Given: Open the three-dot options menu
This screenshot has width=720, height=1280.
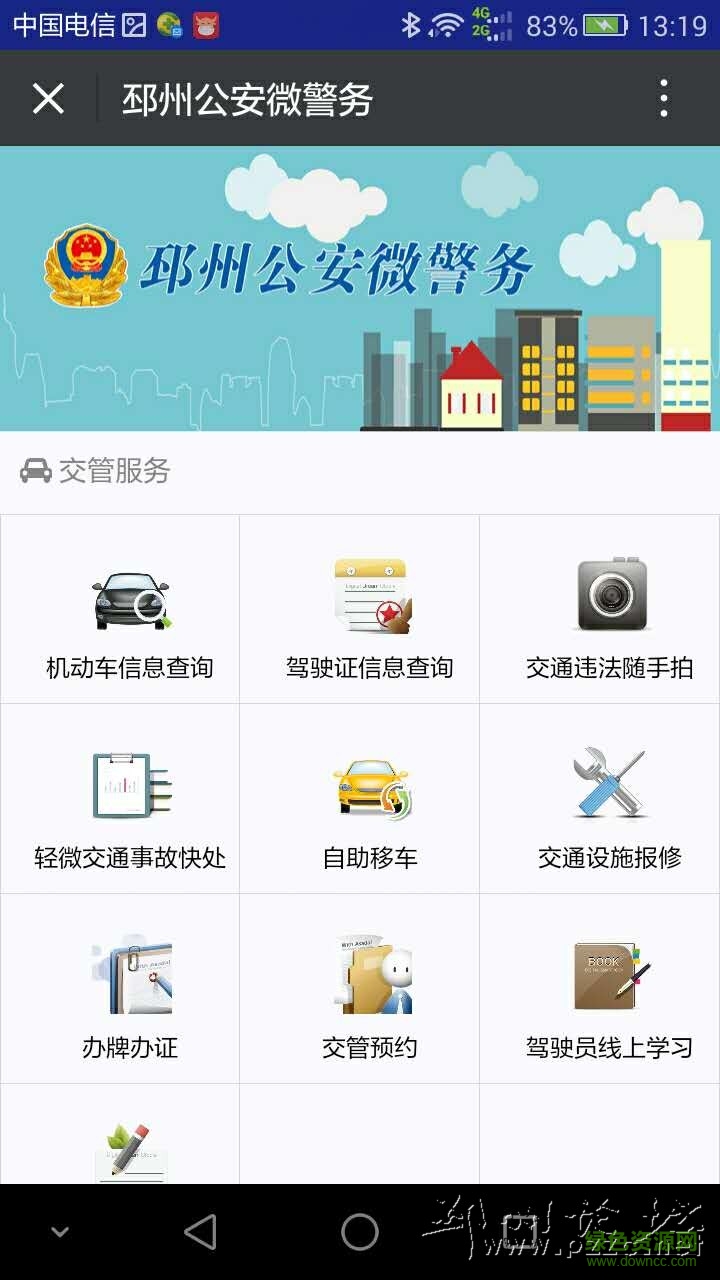Looking at the screenshot, I should (x=662, y=98).
